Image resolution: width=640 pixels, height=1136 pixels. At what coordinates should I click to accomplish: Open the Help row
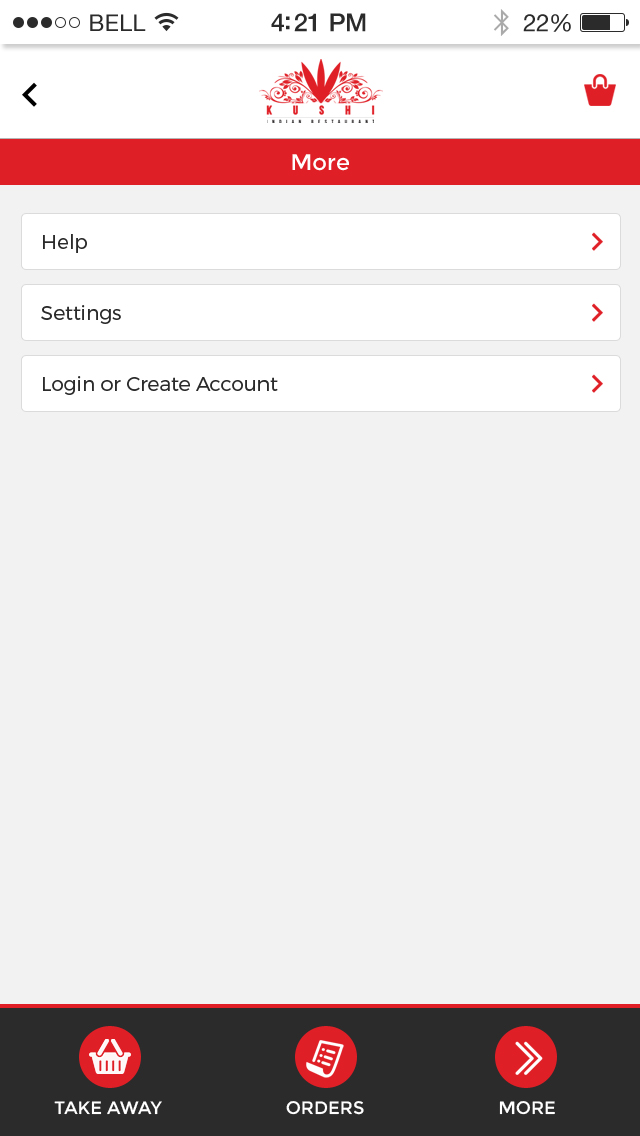pyautogui.click(x=320, y=241)
